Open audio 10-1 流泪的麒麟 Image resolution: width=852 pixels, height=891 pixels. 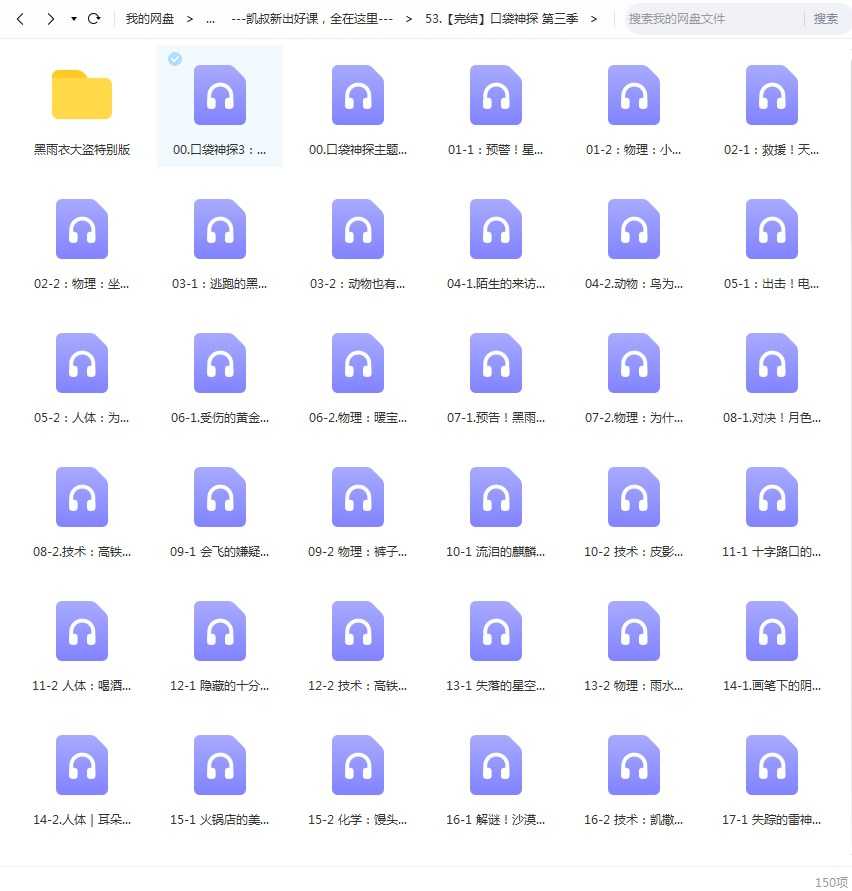(496, 497)
